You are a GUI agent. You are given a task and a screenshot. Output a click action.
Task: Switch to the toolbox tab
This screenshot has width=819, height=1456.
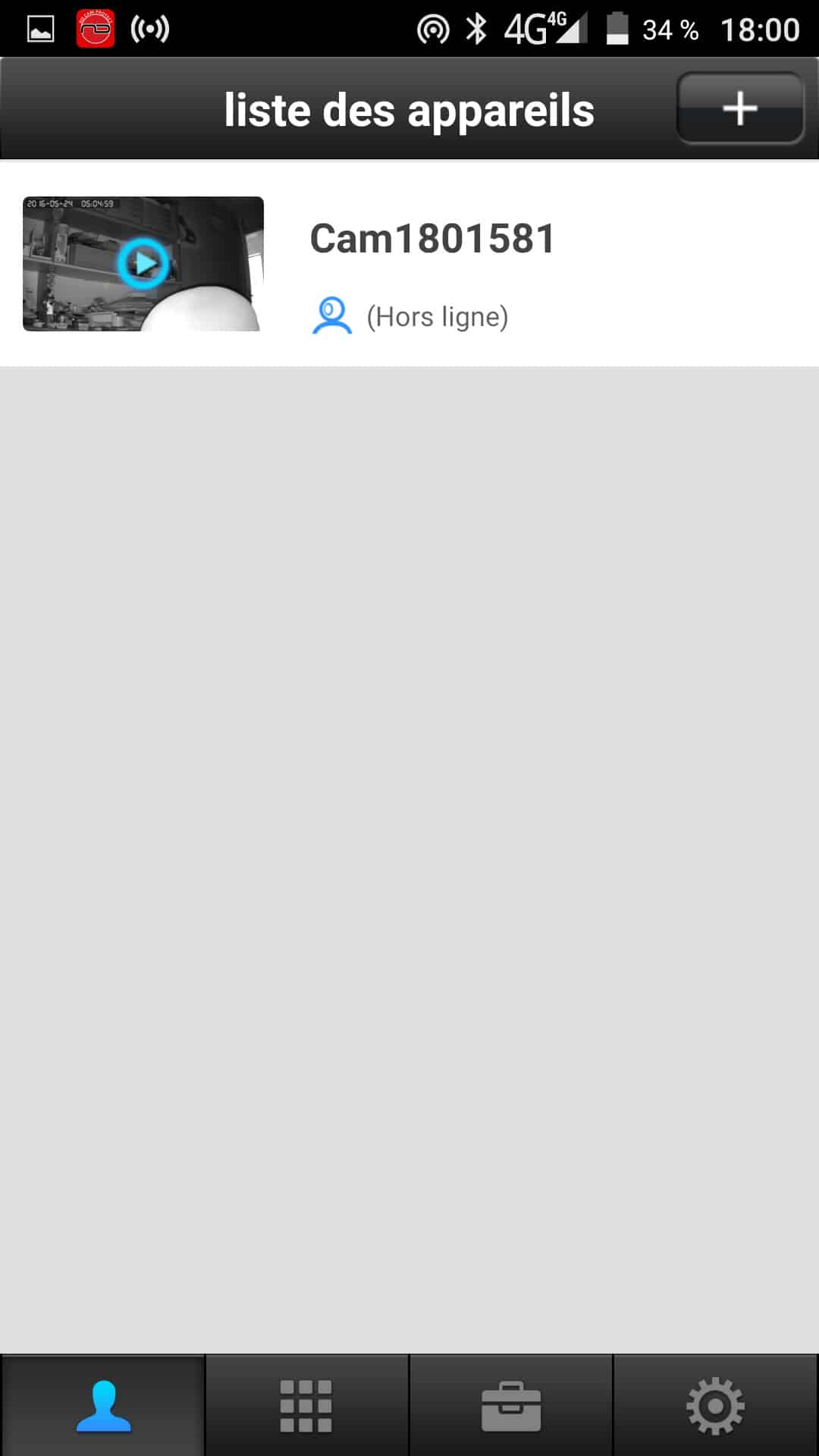511,1405
